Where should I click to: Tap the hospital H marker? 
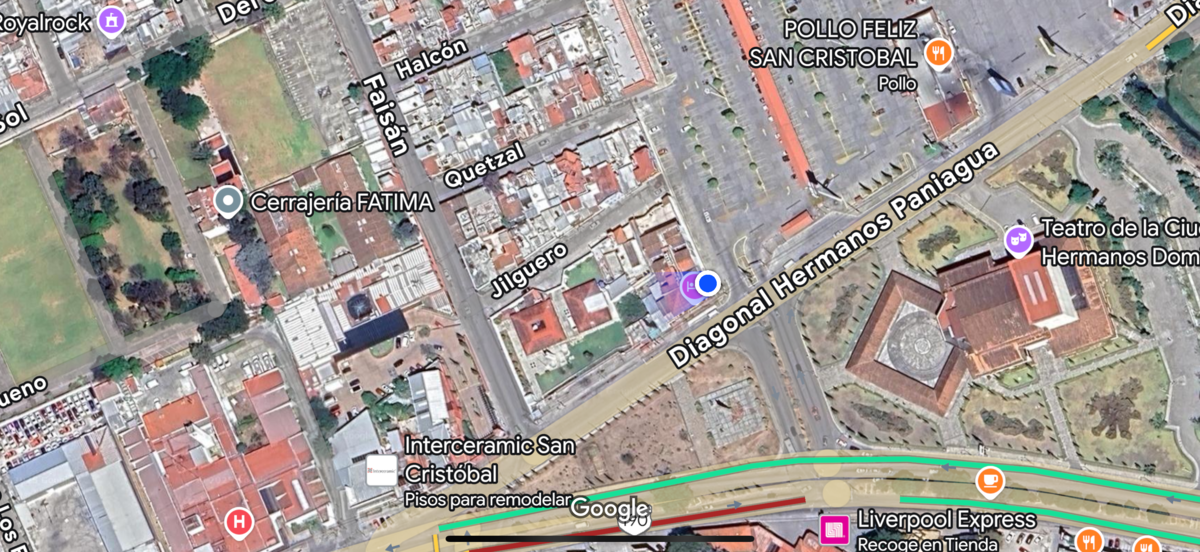coord(238,522)
